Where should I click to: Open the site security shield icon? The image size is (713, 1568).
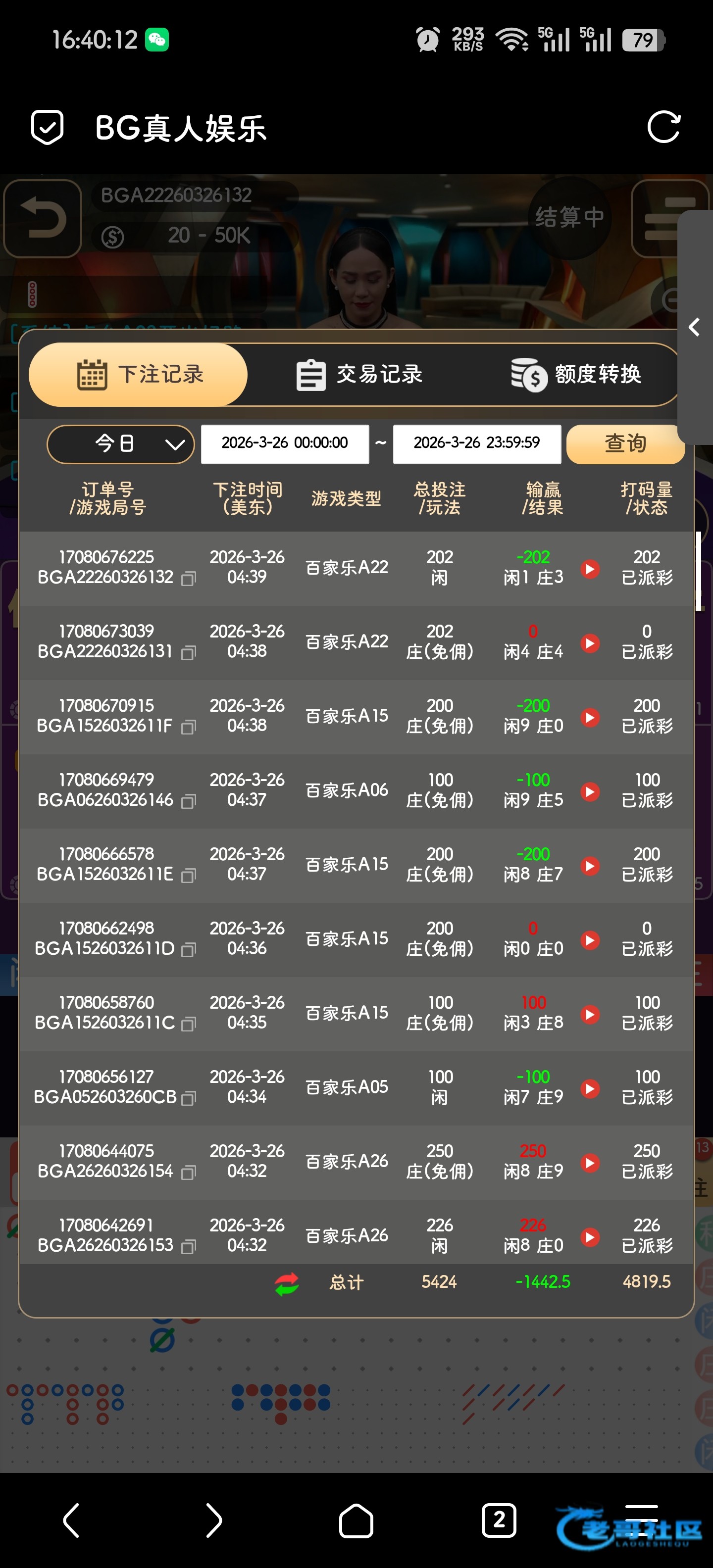tap(47, 127)
